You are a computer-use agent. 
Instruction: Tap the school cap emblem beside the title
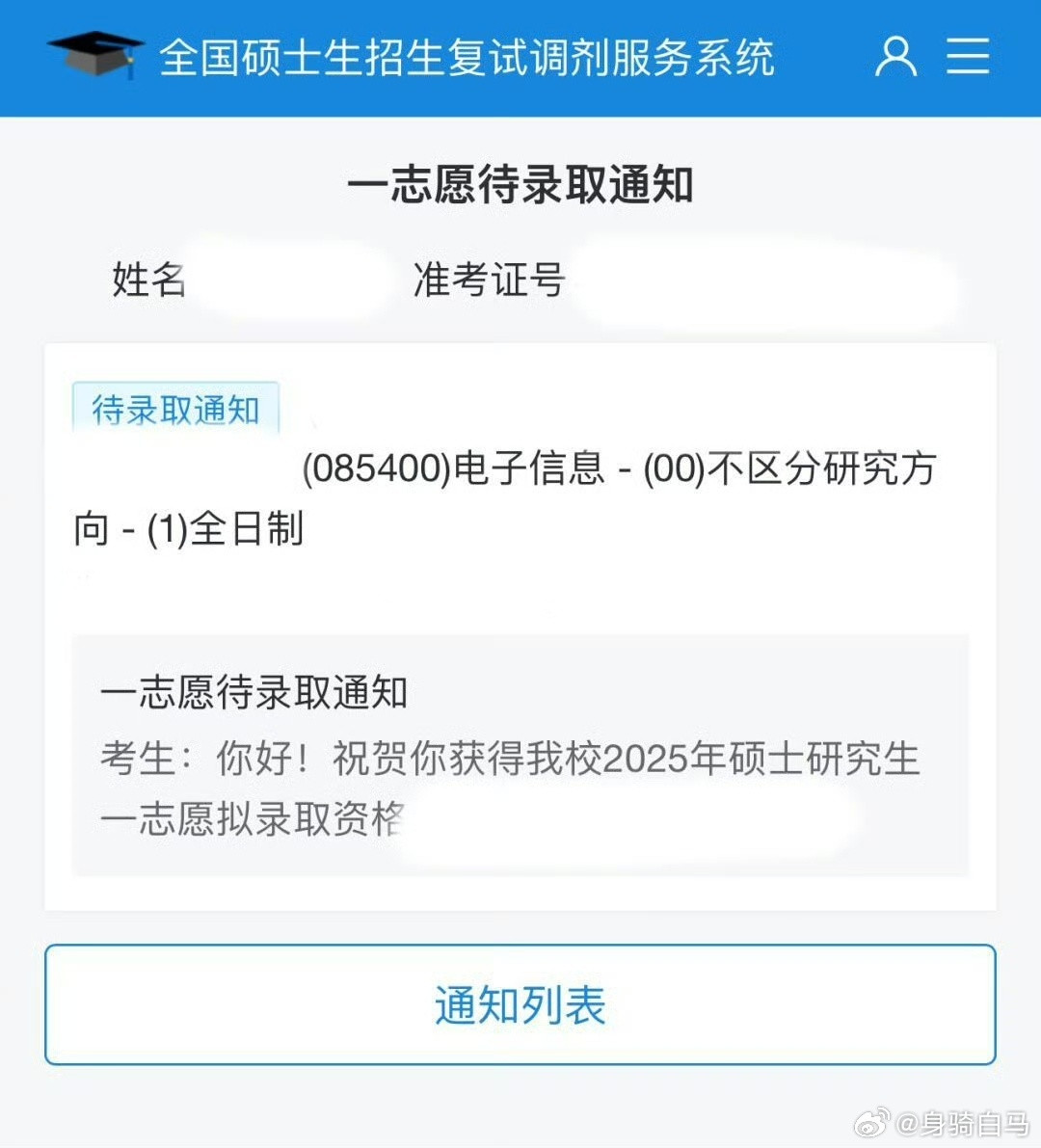[96, 56]
